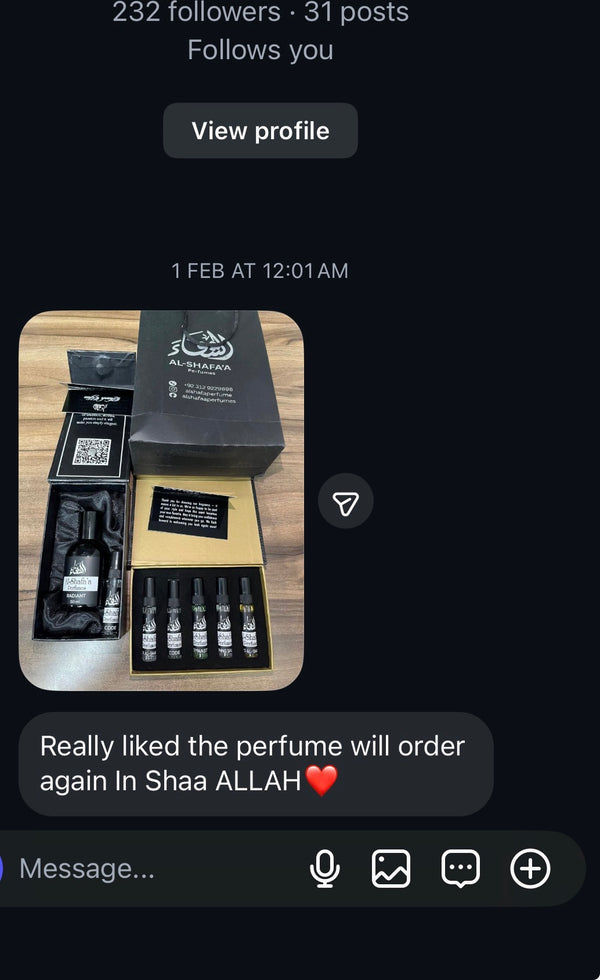Tap the View profile button
The width and height of the screenshot is (600, 980).
click(x=260, y=131)
